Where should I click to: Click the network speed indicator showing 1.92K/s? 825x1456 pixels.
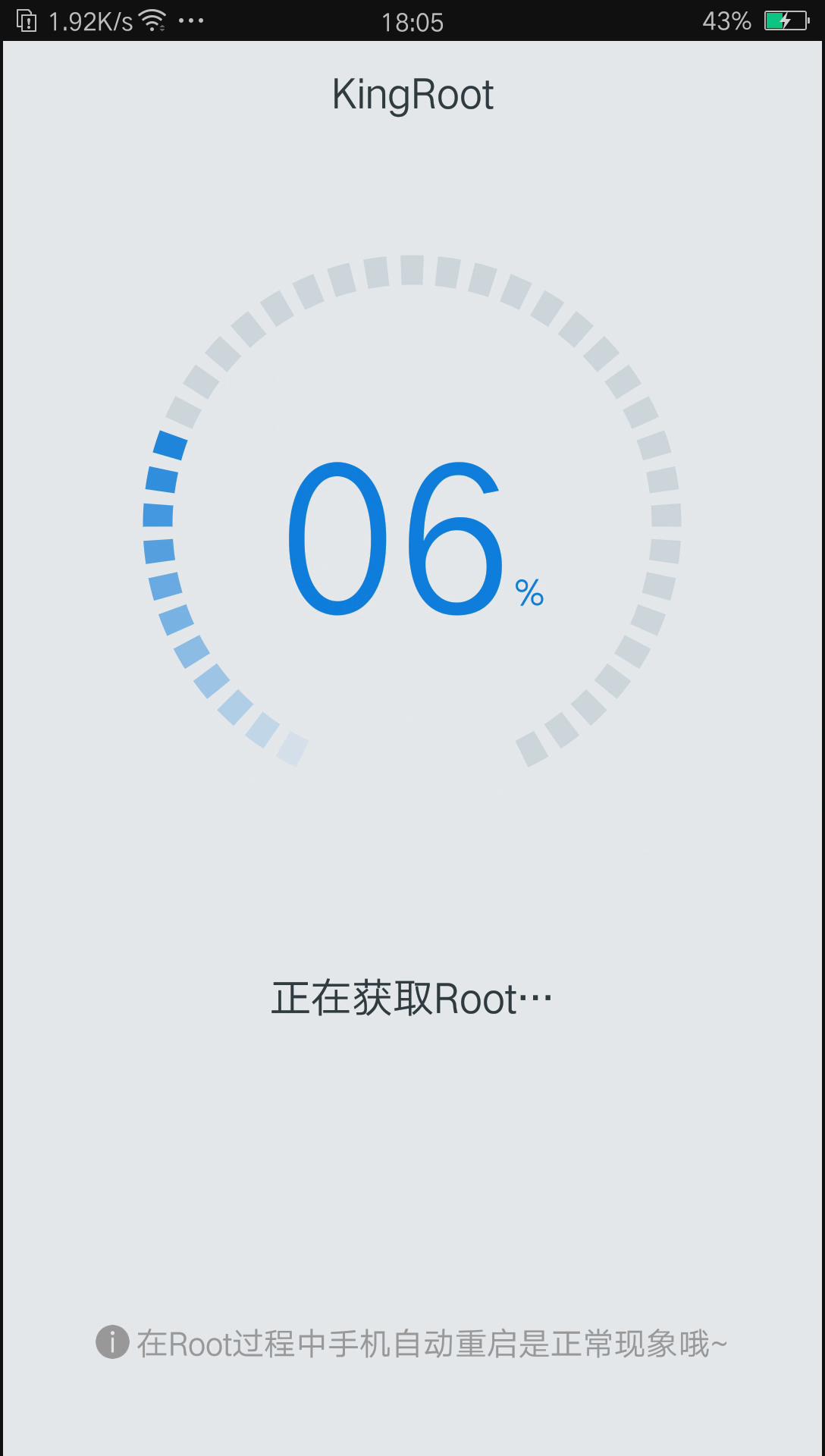pyautogui.click(x=89, y=20)
